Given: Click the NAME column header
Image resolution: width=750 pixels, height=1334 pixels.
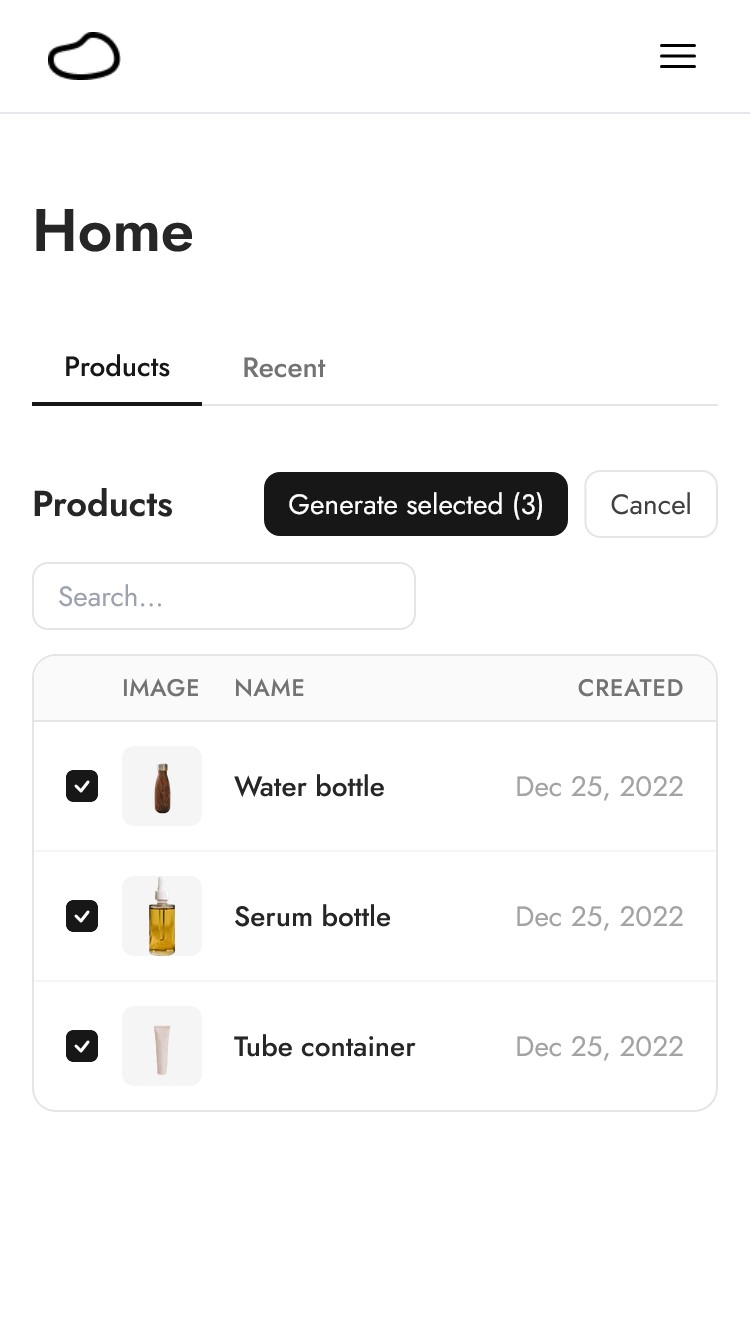Looking at the screenshot, I should pyautogui.click(x=269, y=688).
